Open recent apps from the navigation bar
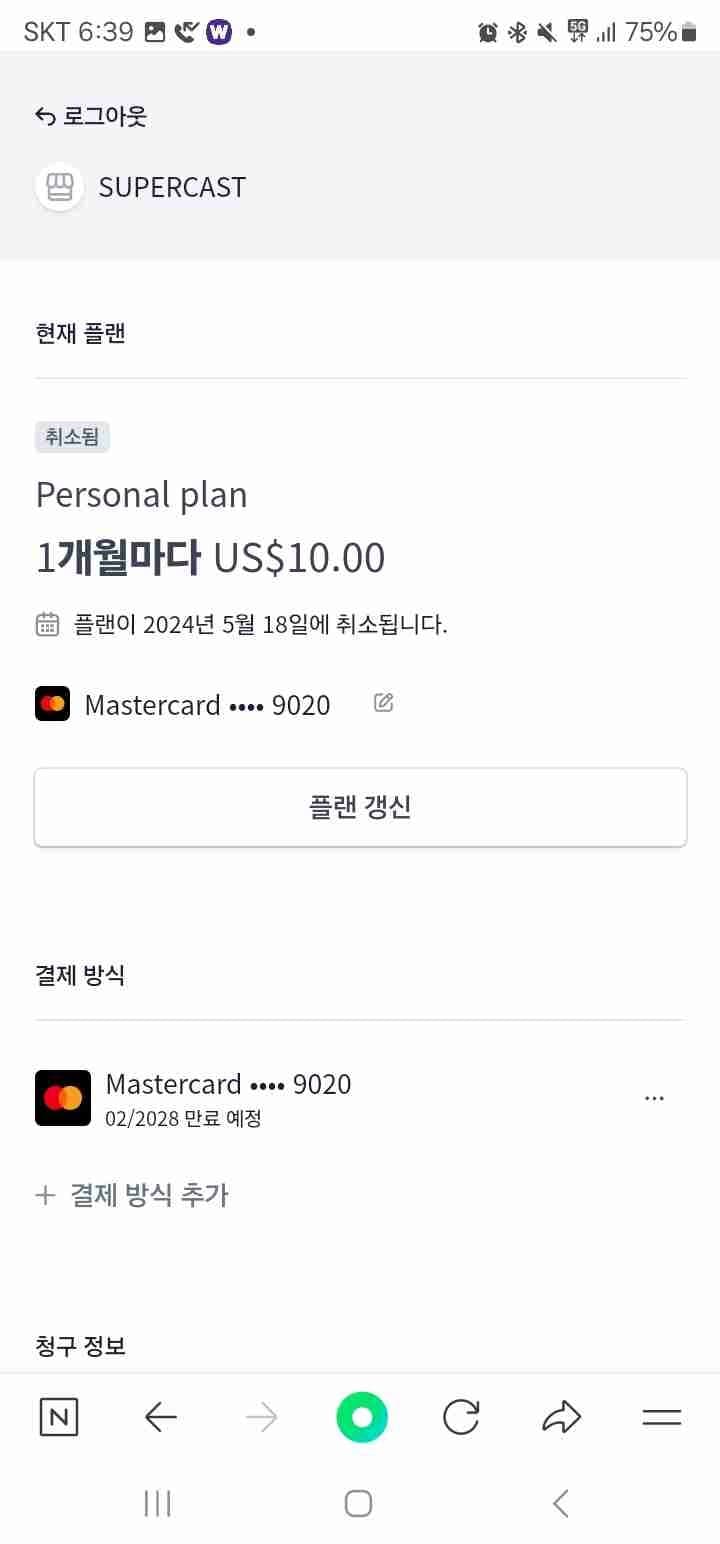 click(158, 1503)
